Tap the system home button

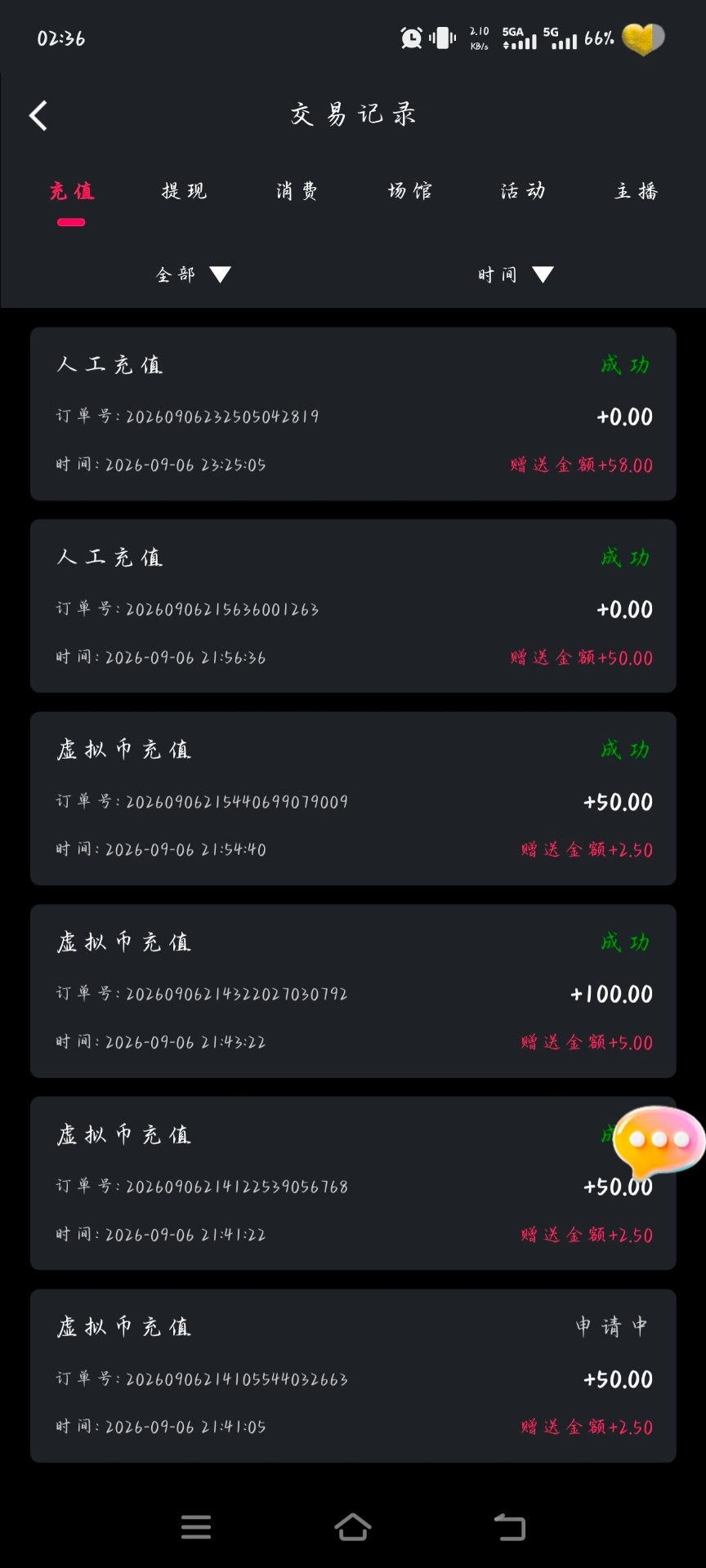(353, 1526)
